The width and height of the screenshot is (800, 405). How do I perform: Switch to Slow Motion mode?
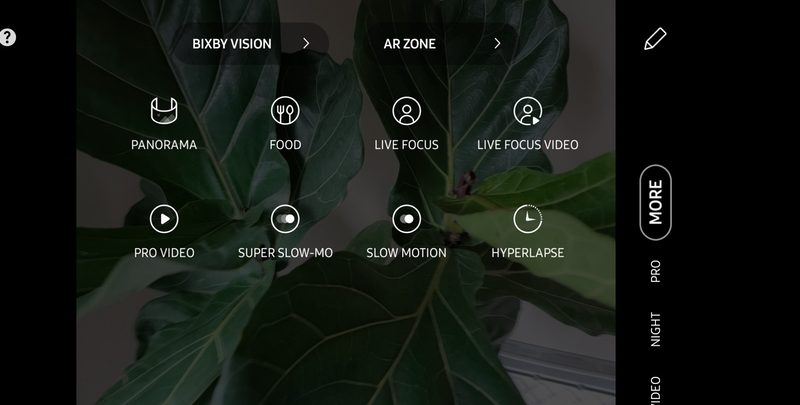point(406,231)
